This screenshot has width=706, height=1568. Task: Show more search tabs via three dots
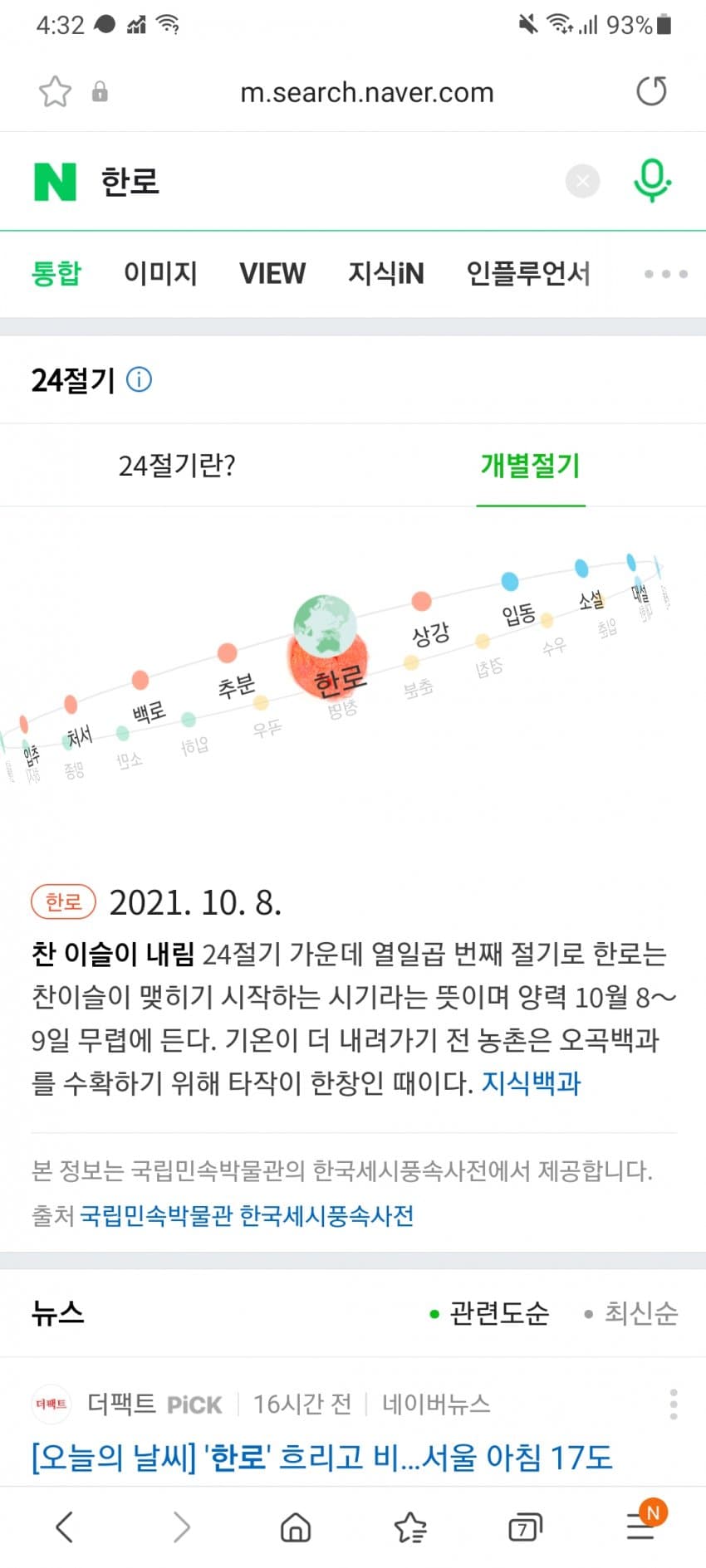pyautogui.click(x=665, y=274)
